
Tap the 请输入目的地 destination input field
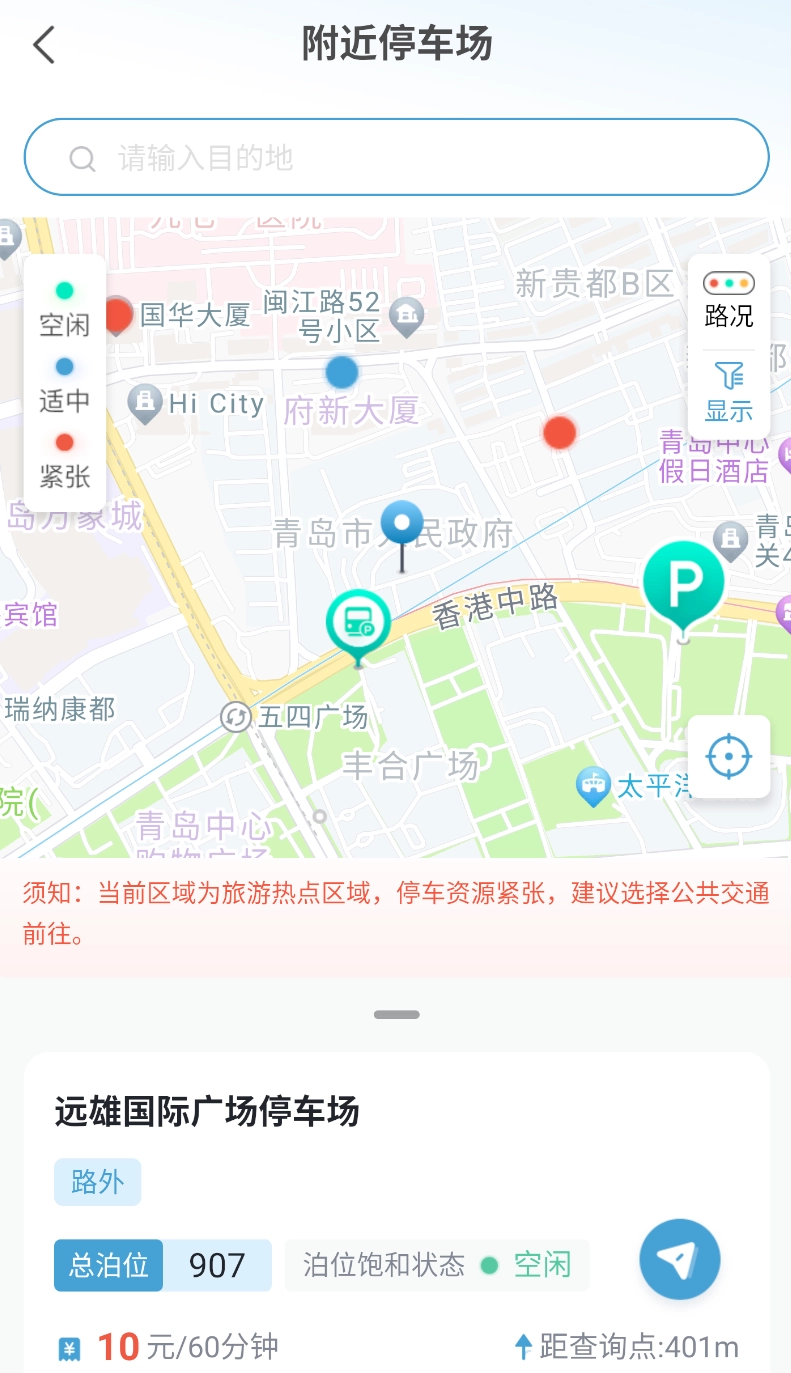300,157
